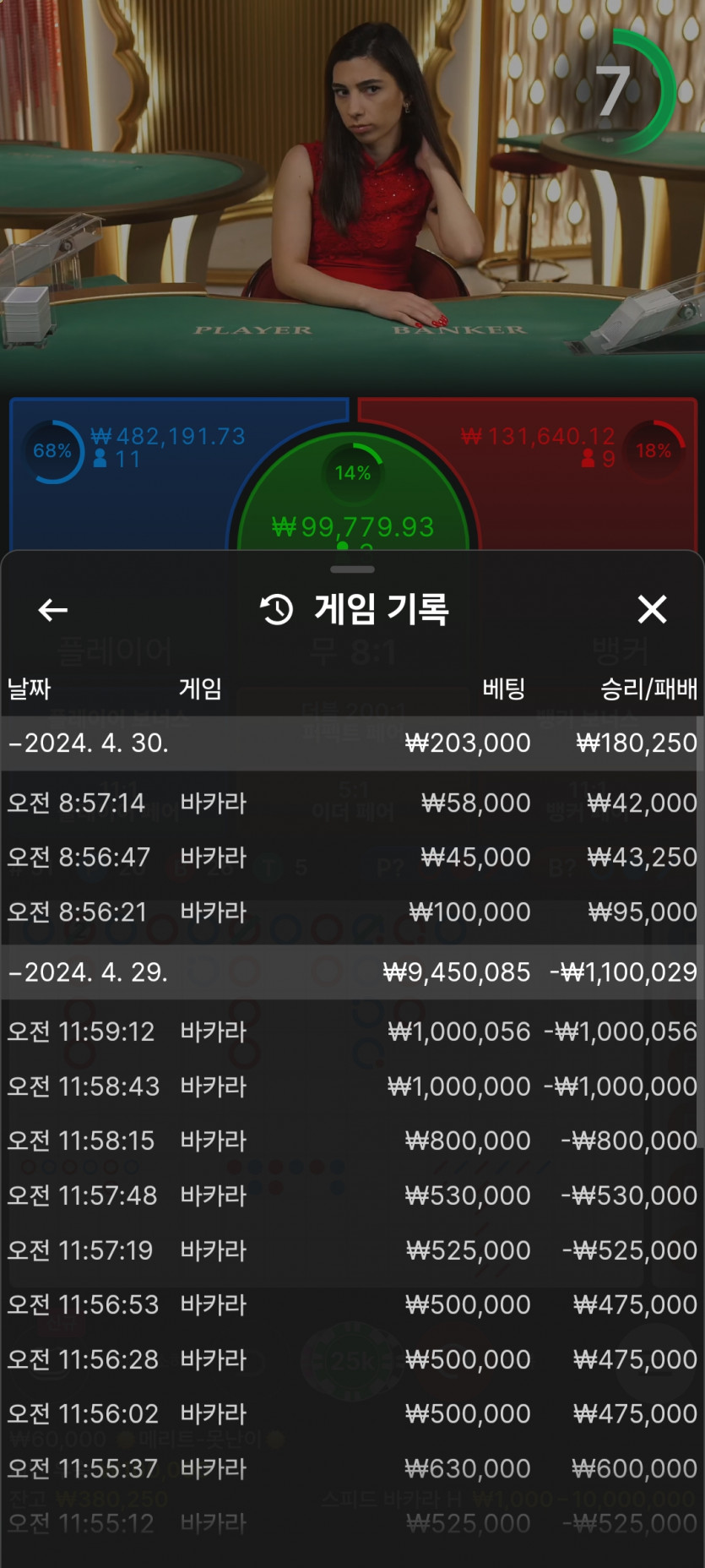View the 오전 11:56:28 바카라 entry
Screen dimensions: 705x1568
[x=352, y=1359]
